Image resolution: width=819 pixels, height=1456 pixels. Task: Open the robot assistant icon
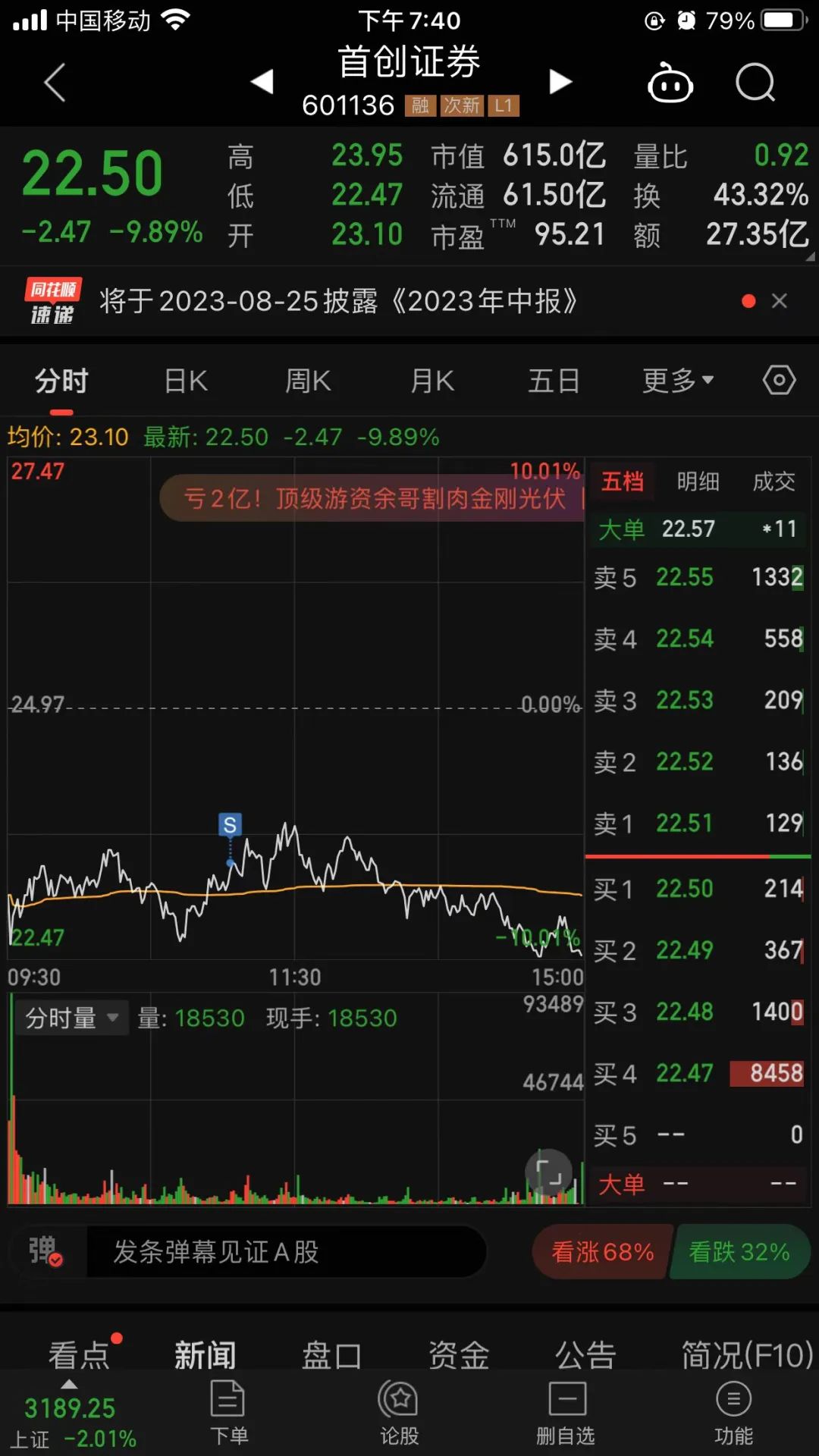(x=670, y=82)
